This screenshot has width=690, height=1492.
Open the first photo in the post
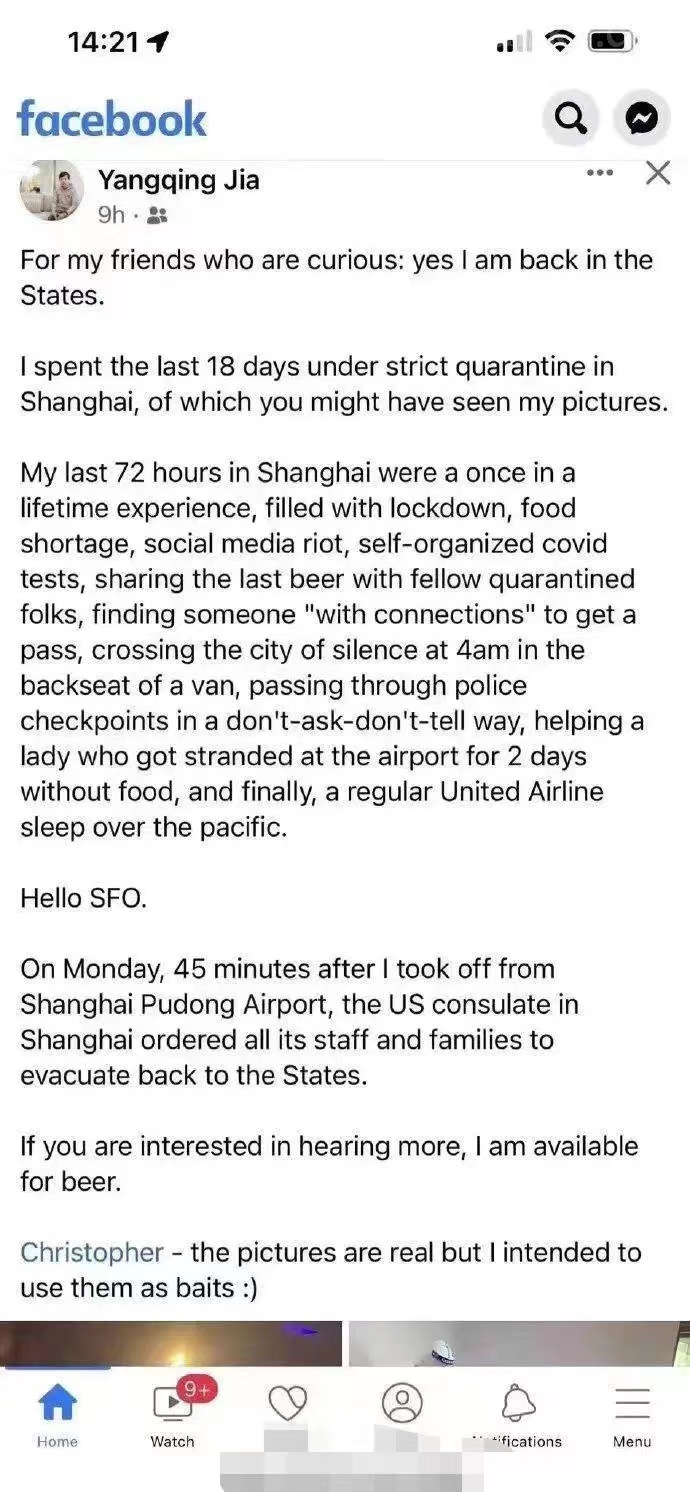pyautogui.click(x=172, y=1343)
